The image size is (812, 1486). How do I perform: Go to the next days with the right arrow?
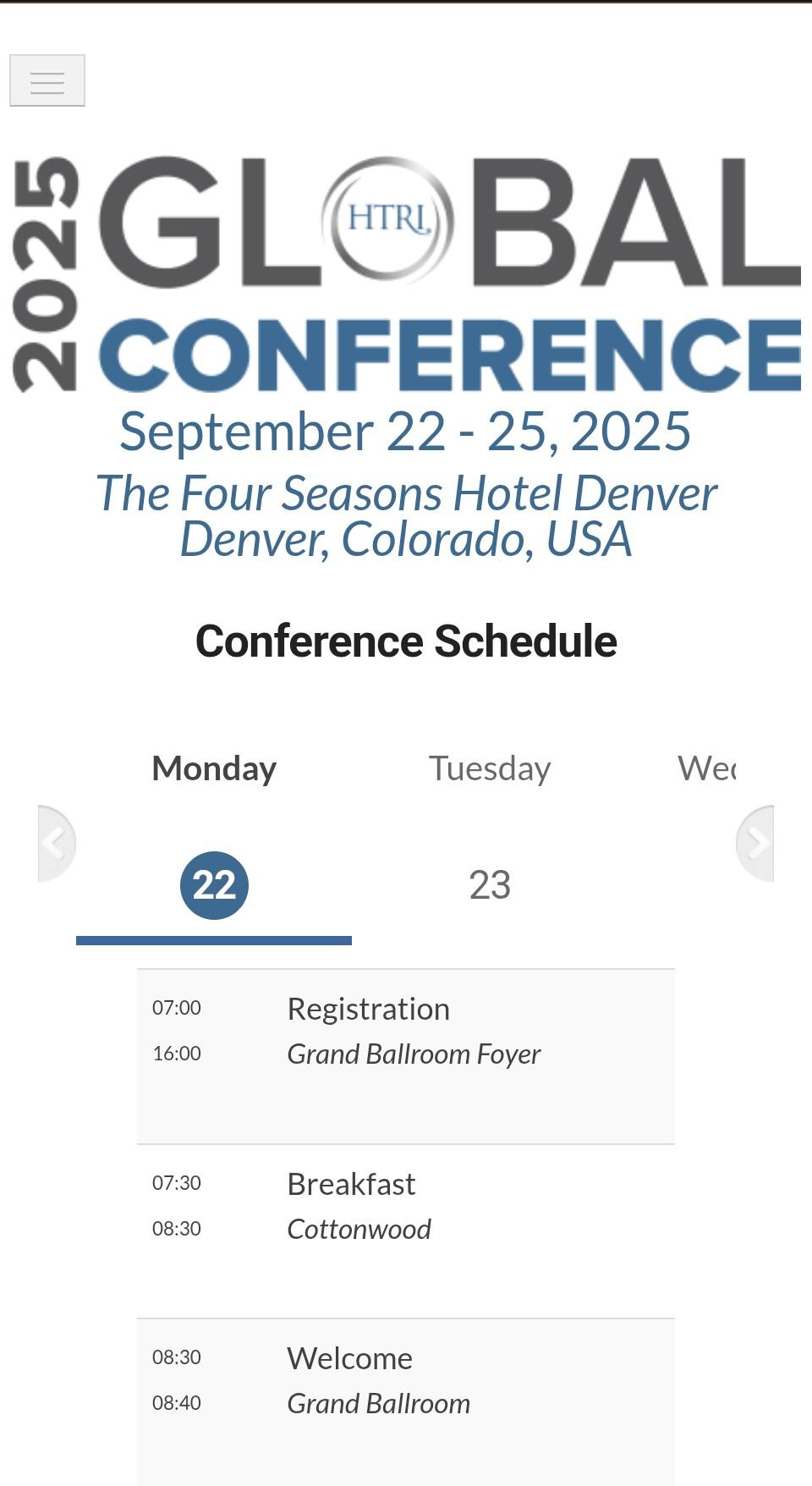point(755,843)
